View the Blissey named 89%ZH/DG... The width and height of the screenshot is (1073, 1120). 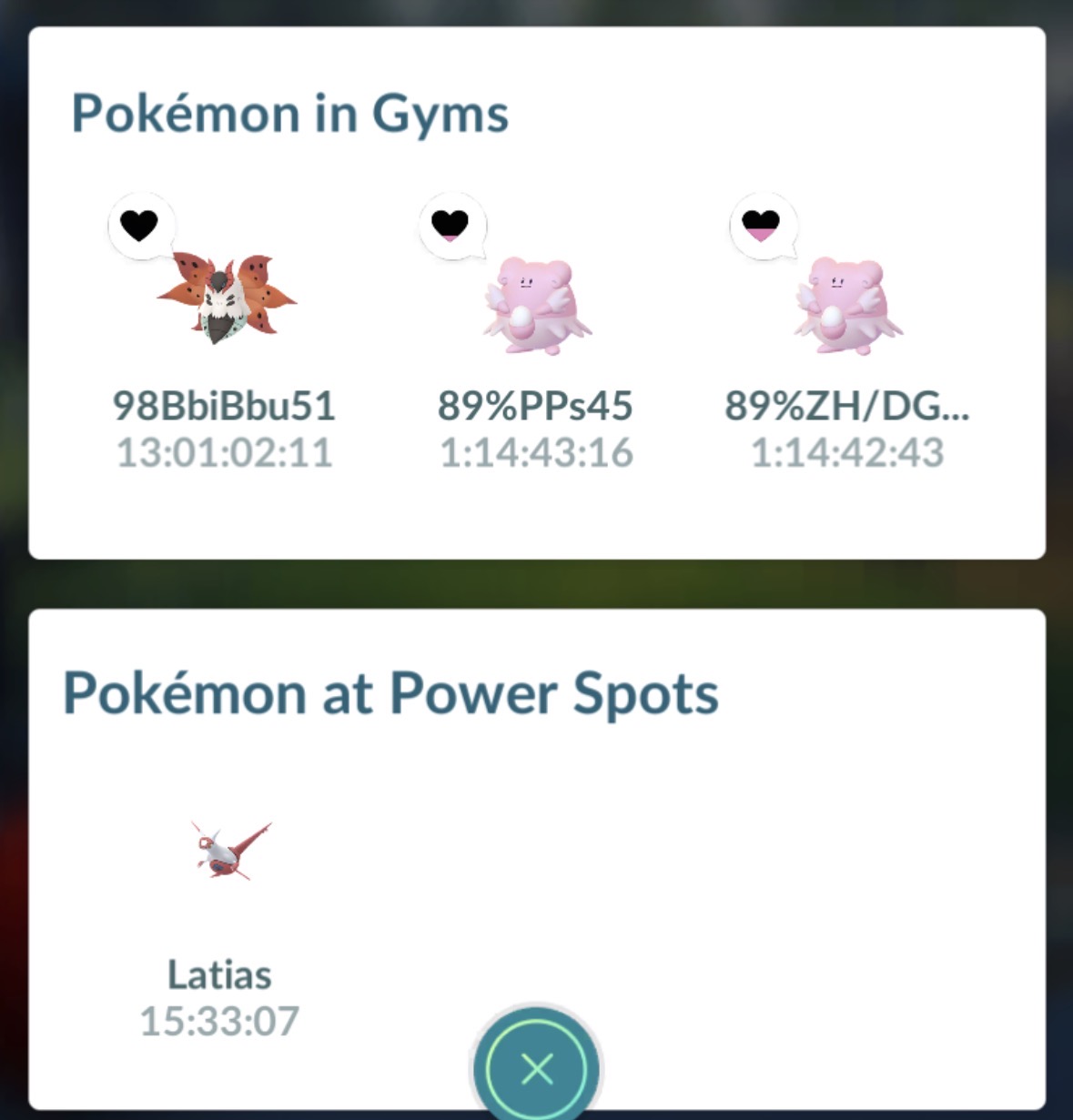click(x=847, y=305)
